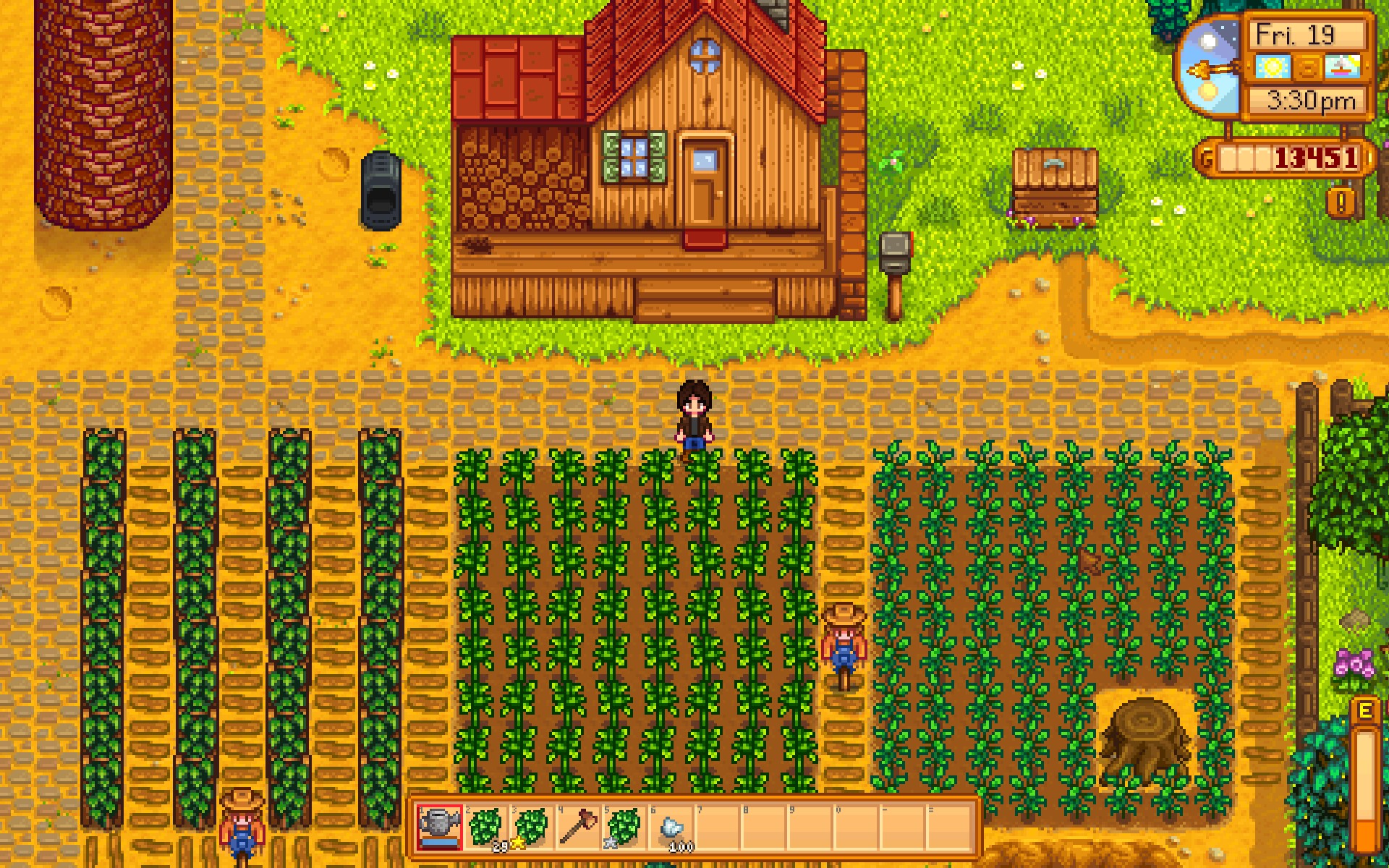Equip the axe in slot 4
The height and width of the screenshot is (868, 1389).
(578, 827)
